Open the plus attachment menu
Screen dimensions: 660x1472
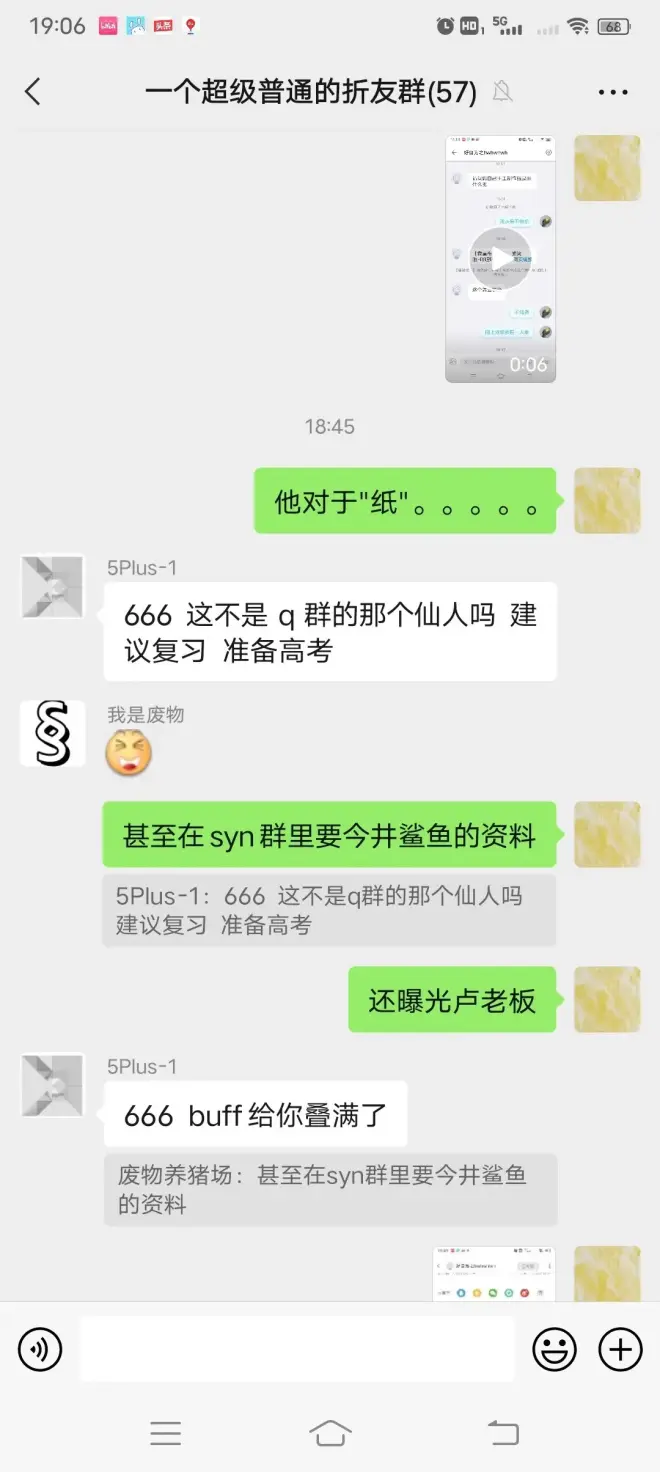point(620,1350)
